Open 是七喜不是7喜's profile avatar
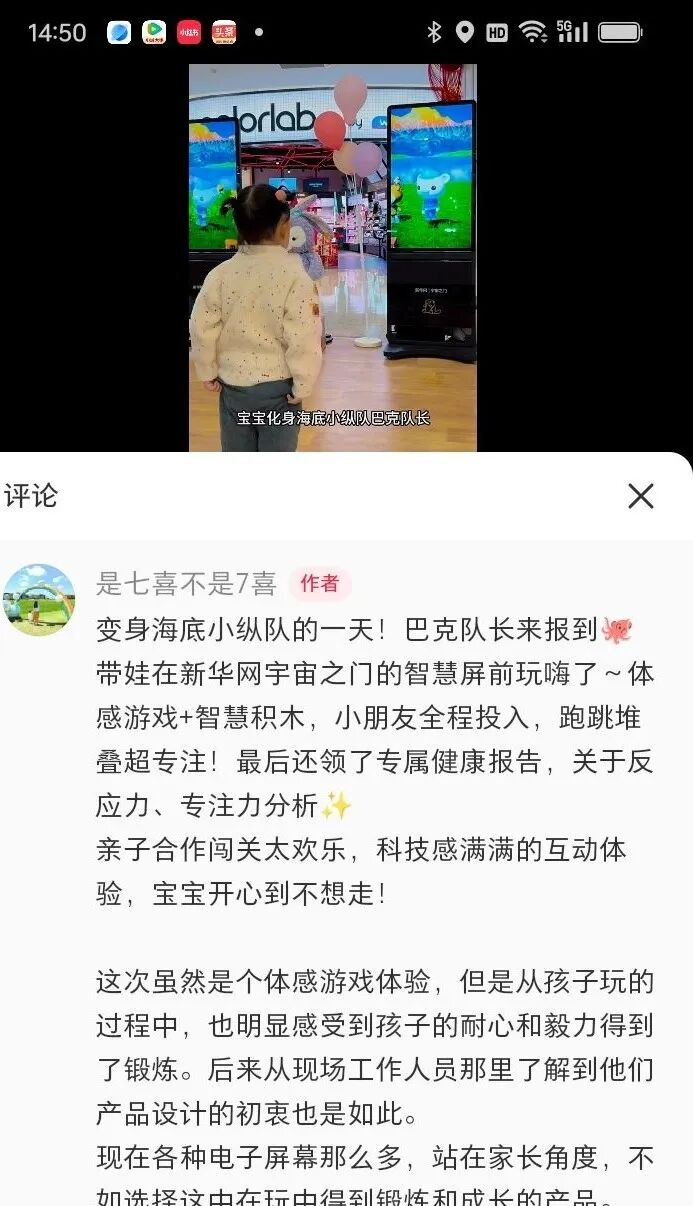This screenshot has width=693, height=1206. pyautogui.click(x=39, y=600)
